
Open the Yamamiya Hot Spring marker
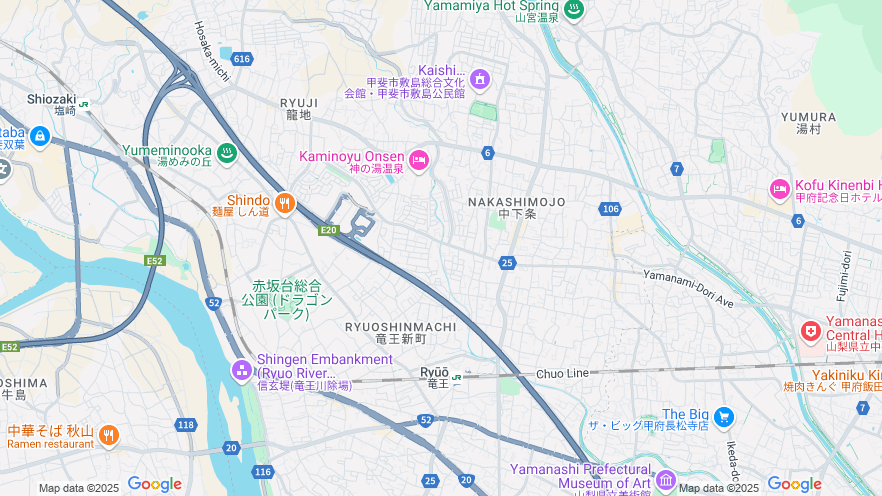tap(574, 9)
